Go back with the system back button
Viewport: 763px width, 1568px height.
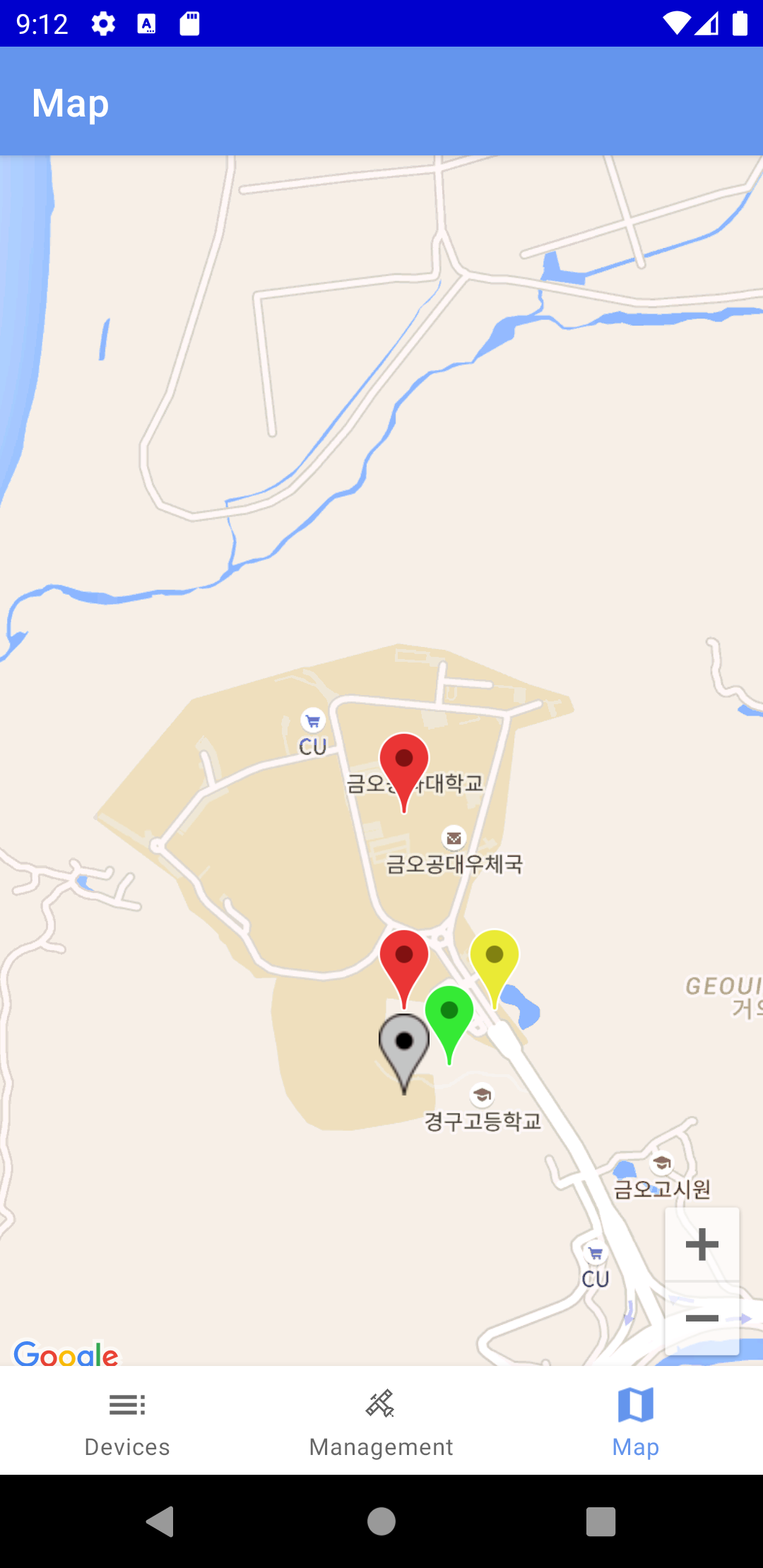pyautogui.click(x=160, y=1521)
